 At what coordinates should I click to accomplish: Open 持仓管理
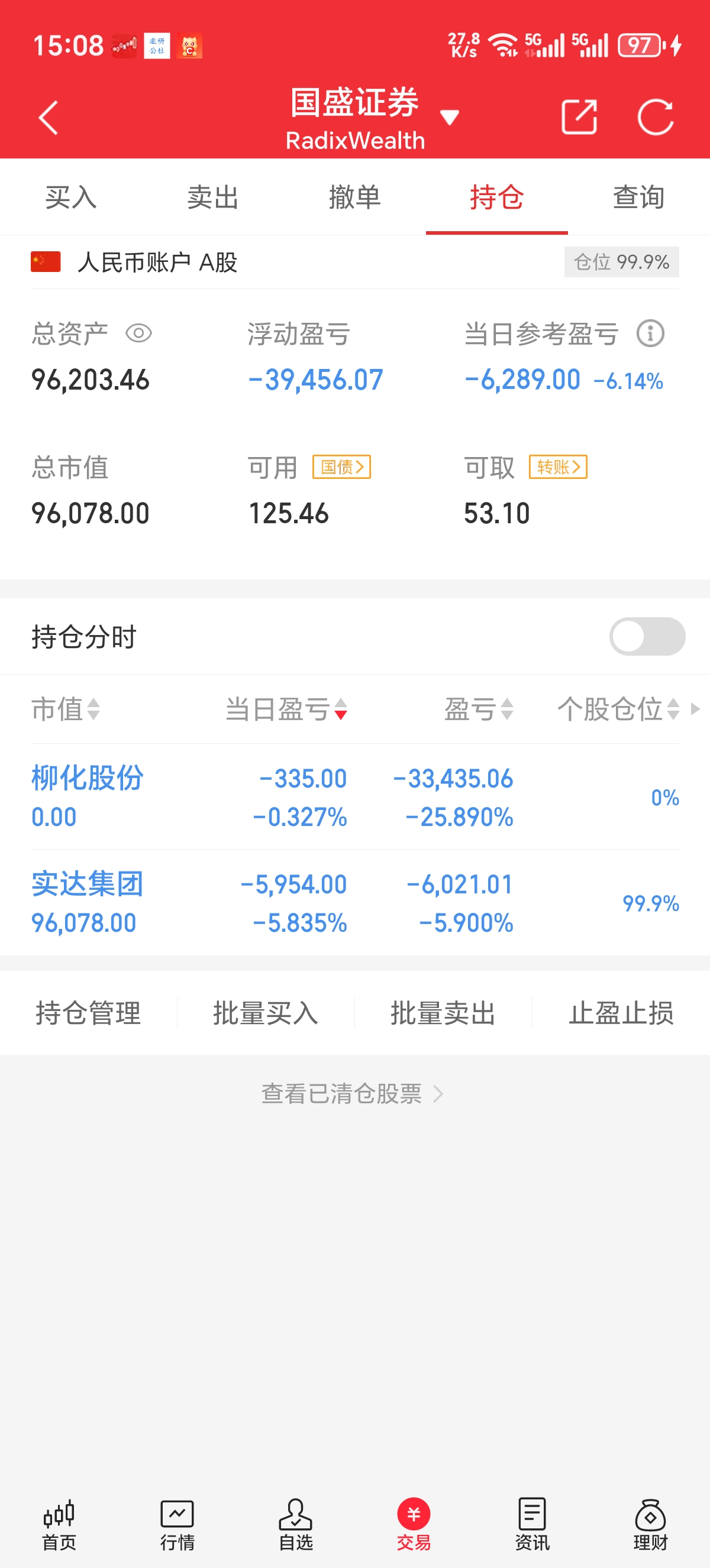[x=88, y=1013]
